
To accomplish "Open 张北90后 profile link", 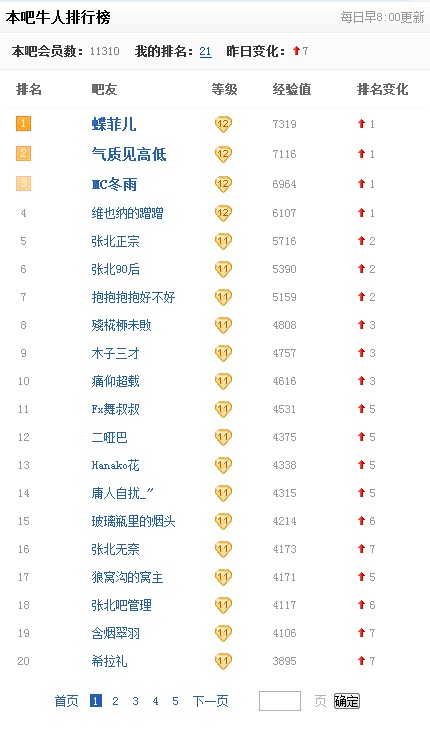I will click(115, 269).
